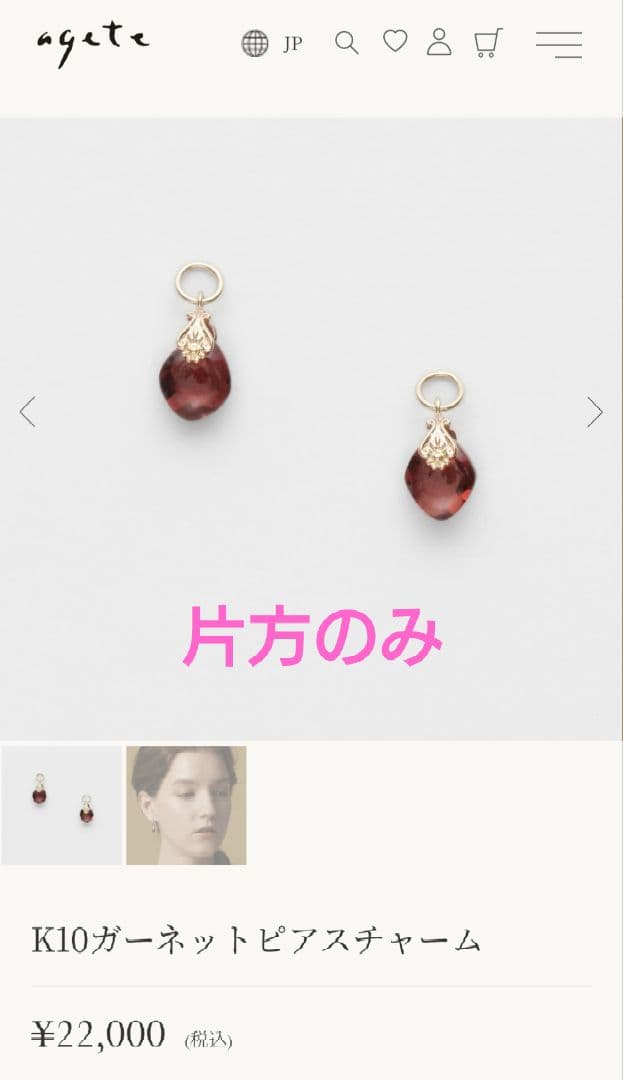Open the search magnifier
The height and width of the screenshot is (1080, 623).
pyautogui.click(x=346, y=43)
